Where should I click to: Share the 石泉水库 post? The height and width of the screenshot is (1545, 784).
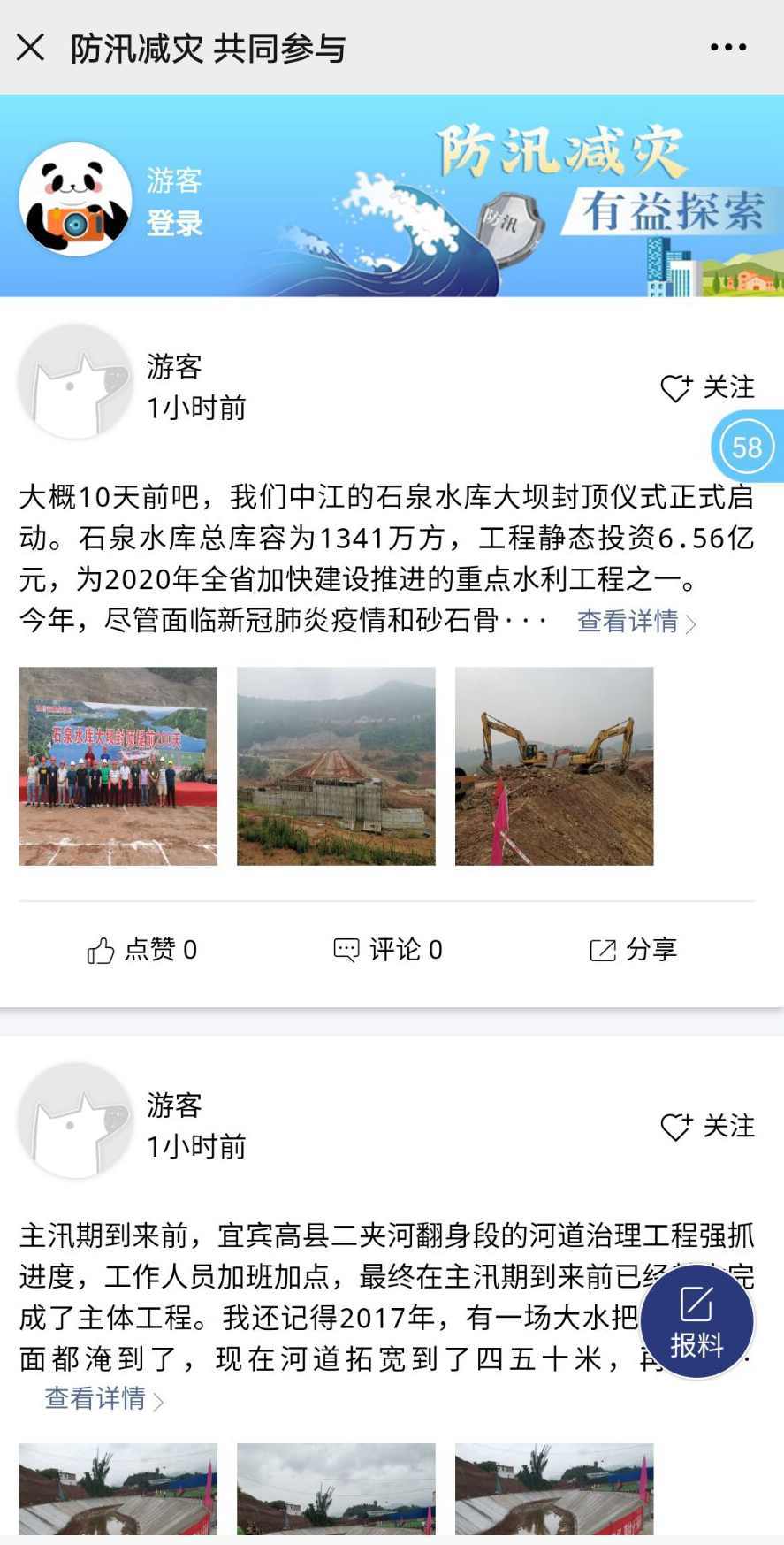point(633,950)
